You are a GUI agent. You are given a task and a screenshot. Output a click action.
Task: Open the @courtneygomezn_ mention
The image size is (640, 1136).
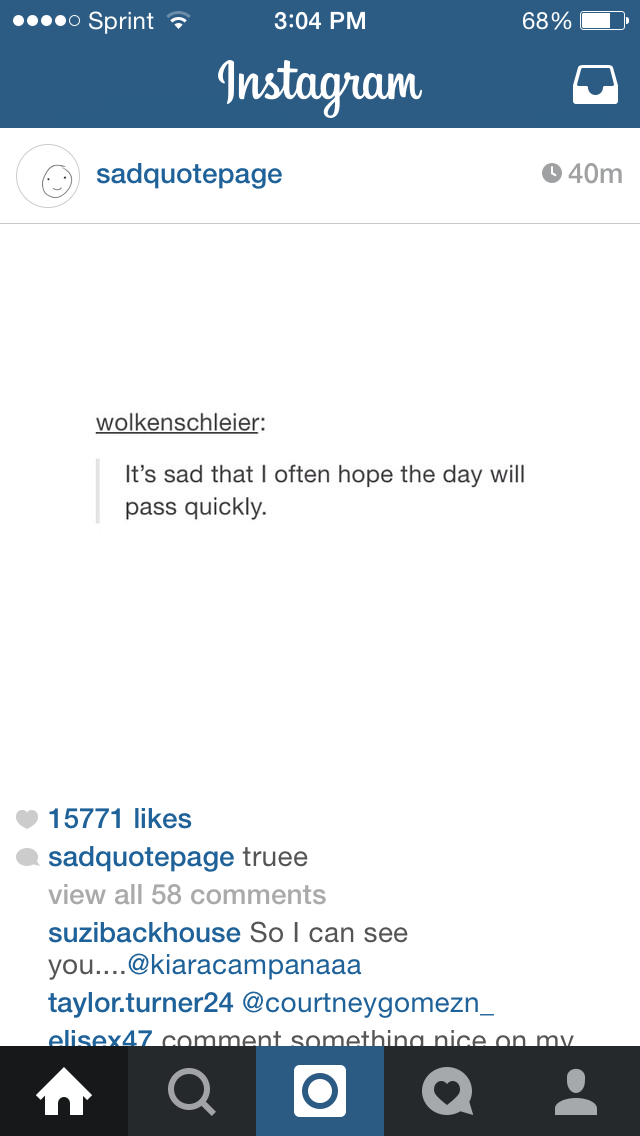coord(367,1003)
